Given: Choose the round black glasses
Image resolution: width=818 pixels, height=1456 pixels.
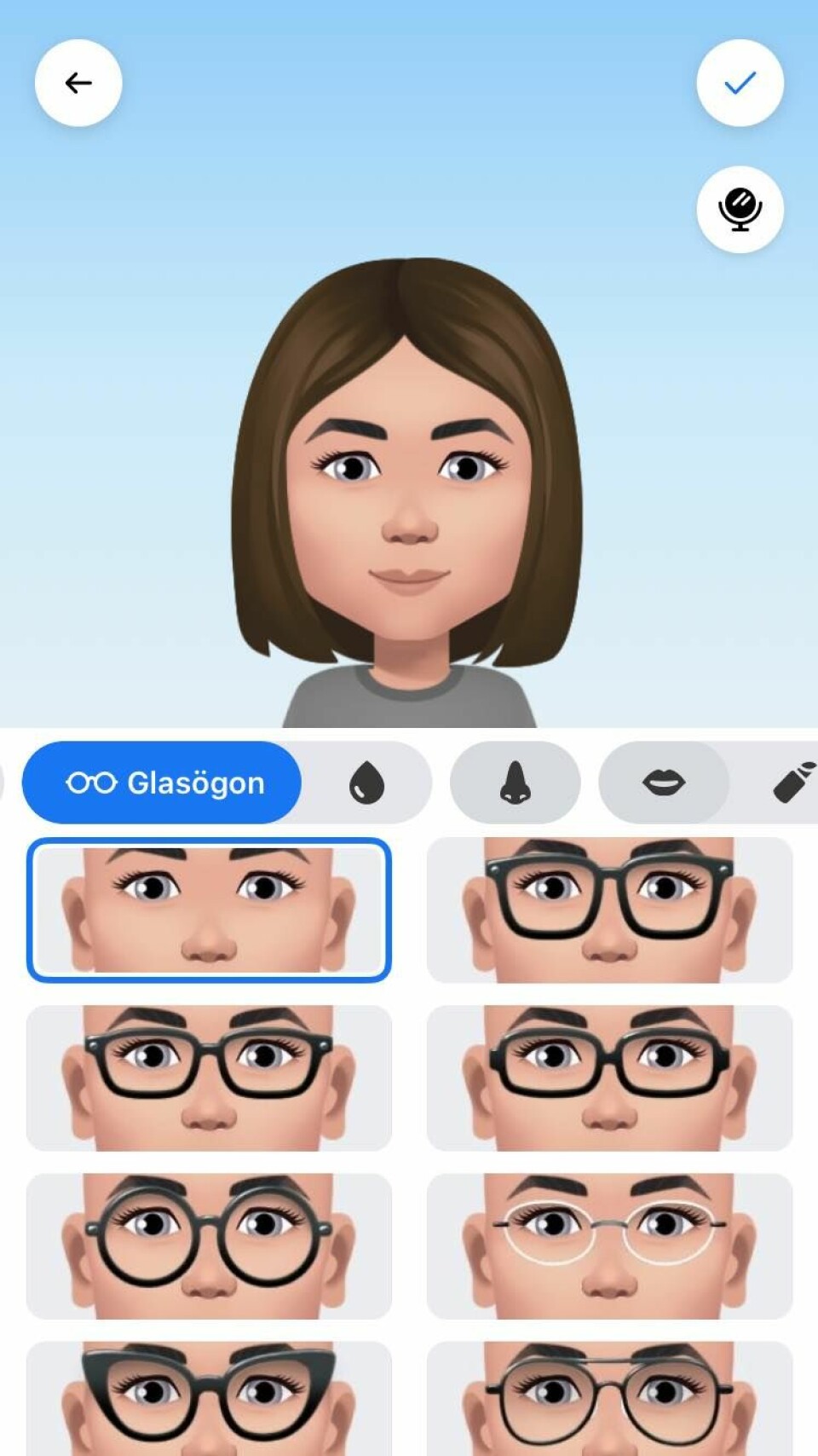Looking at the screenshot, I should (209, 1245).
